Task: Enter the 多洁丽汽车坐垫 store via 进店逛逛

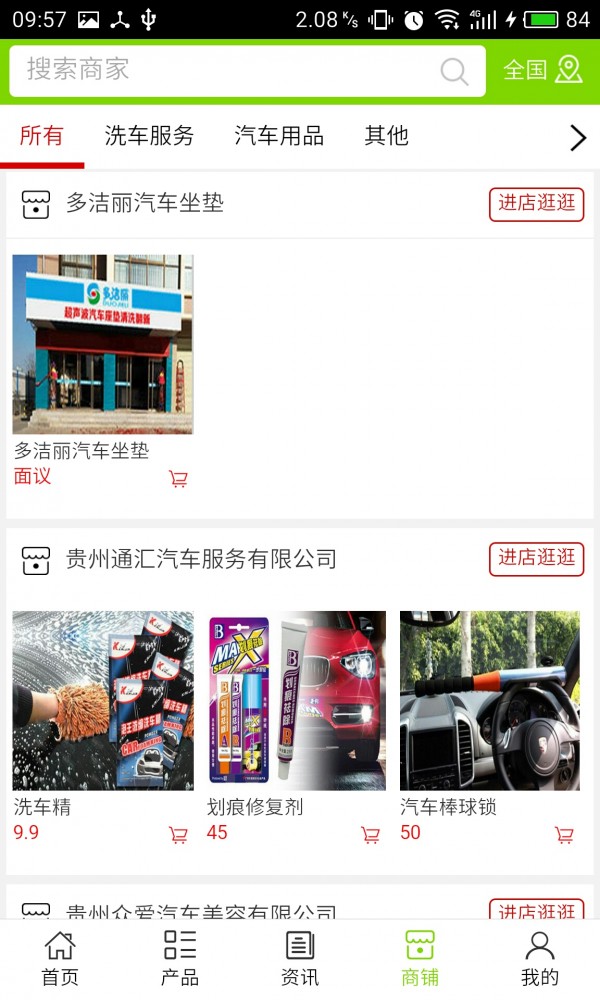Action: click(x=536, y=203)
